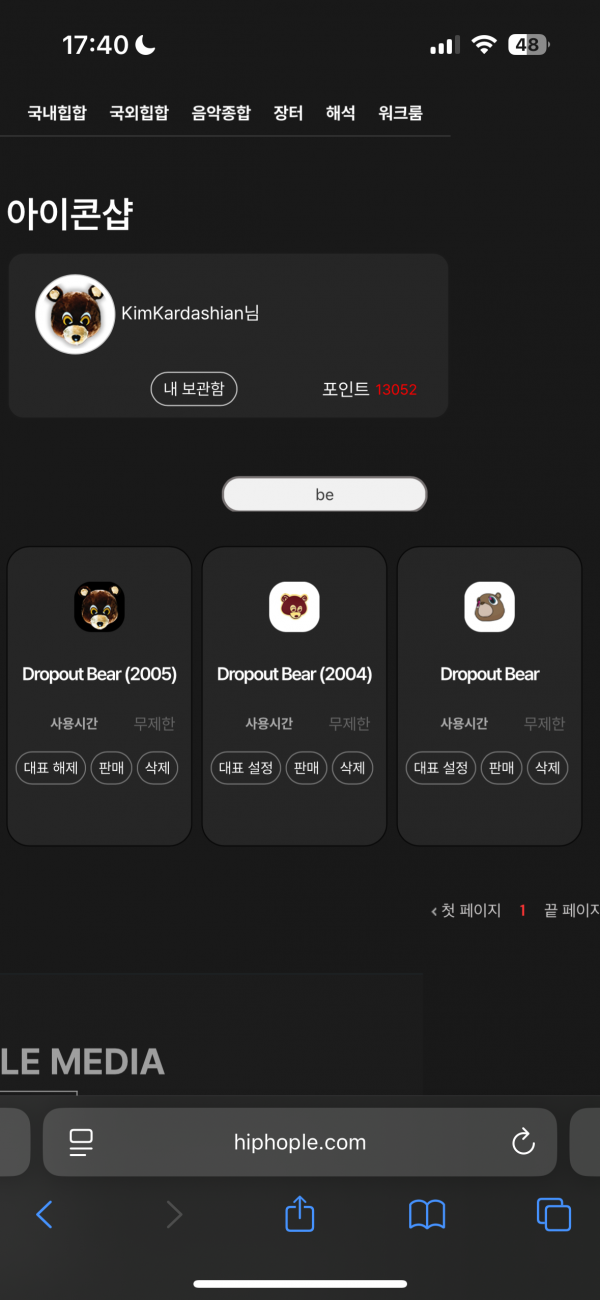Viewport: 600px width, 1300px height.
Task: Reload the page in Safari
Action: click(523, 1142)
